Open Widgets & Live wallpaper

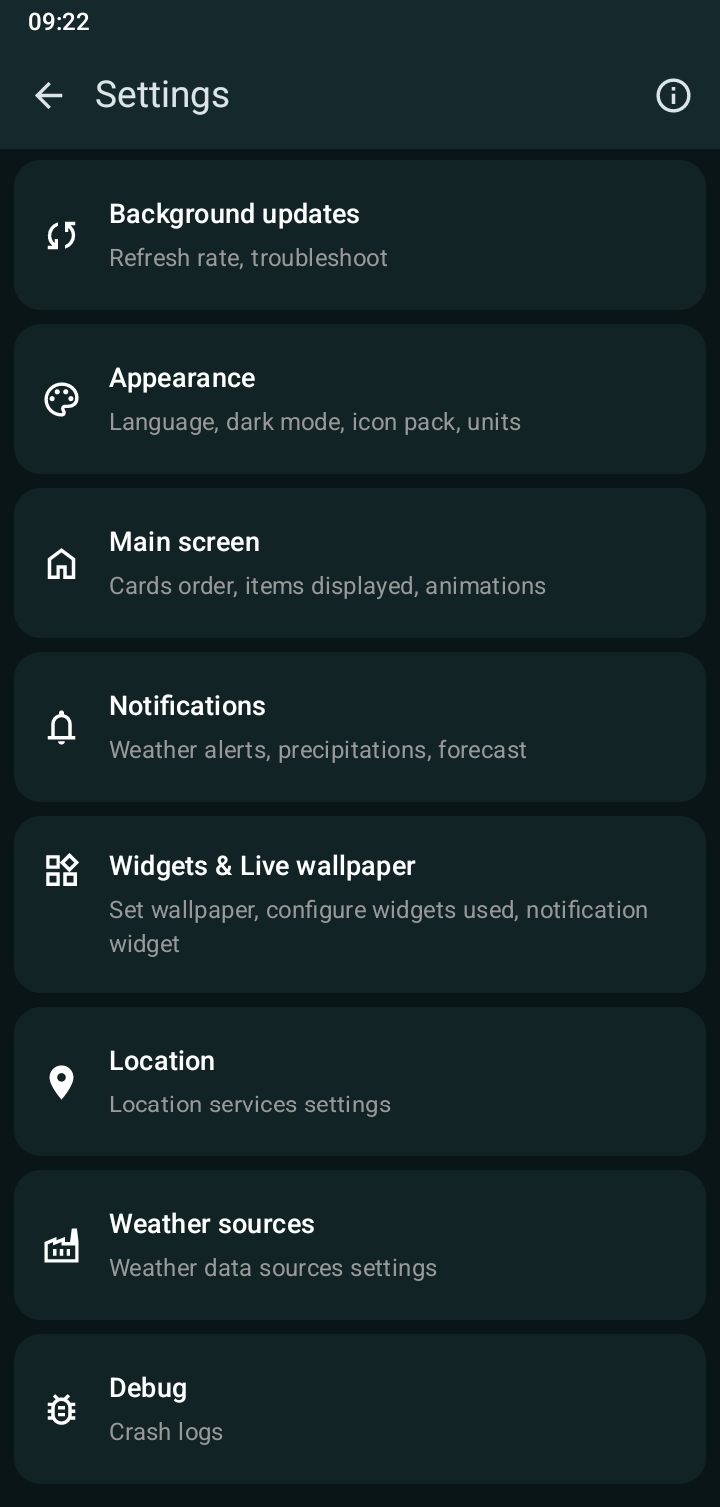coord(360,904)
